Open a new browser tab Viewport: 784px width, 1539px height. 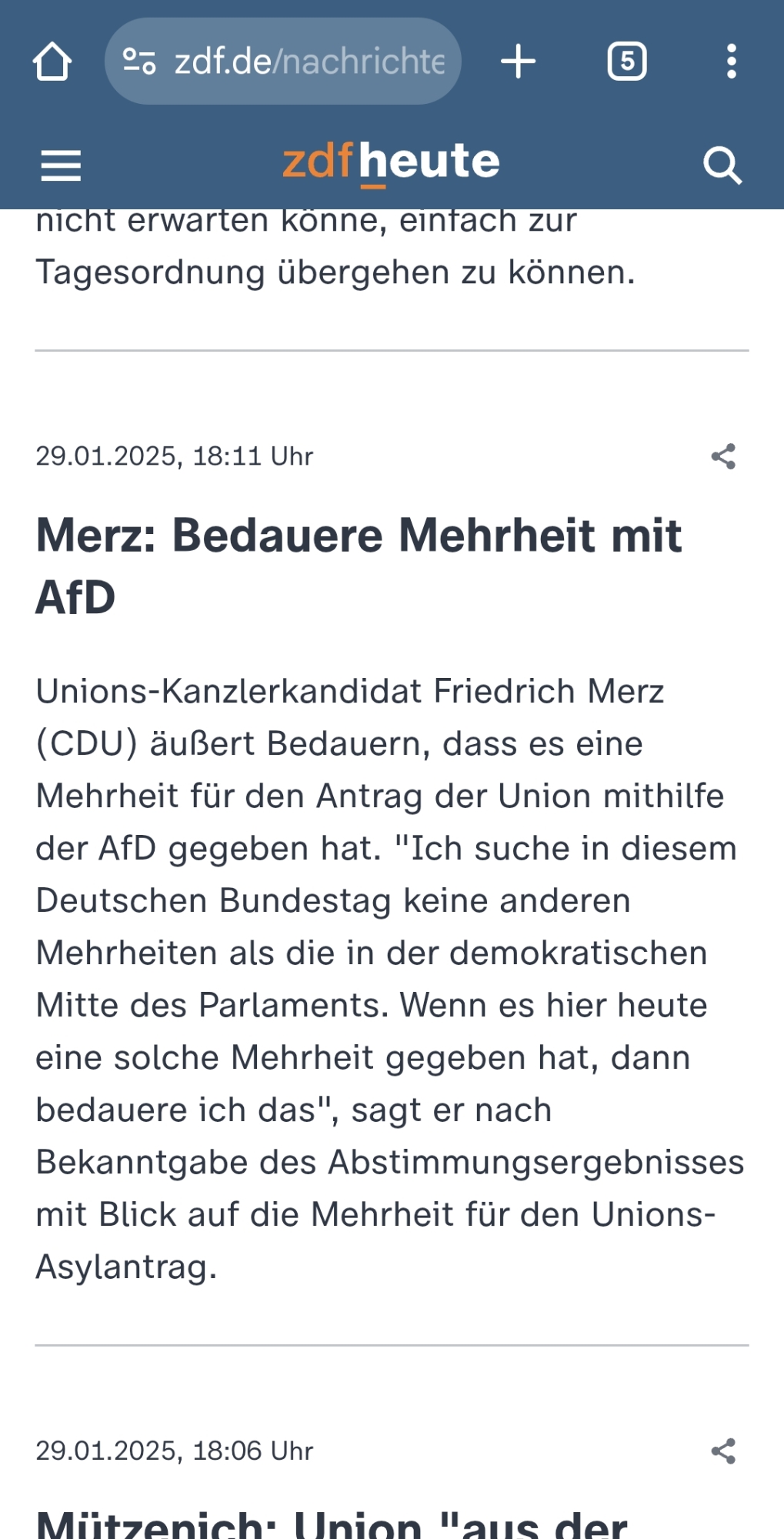click(x=518, y=62)
